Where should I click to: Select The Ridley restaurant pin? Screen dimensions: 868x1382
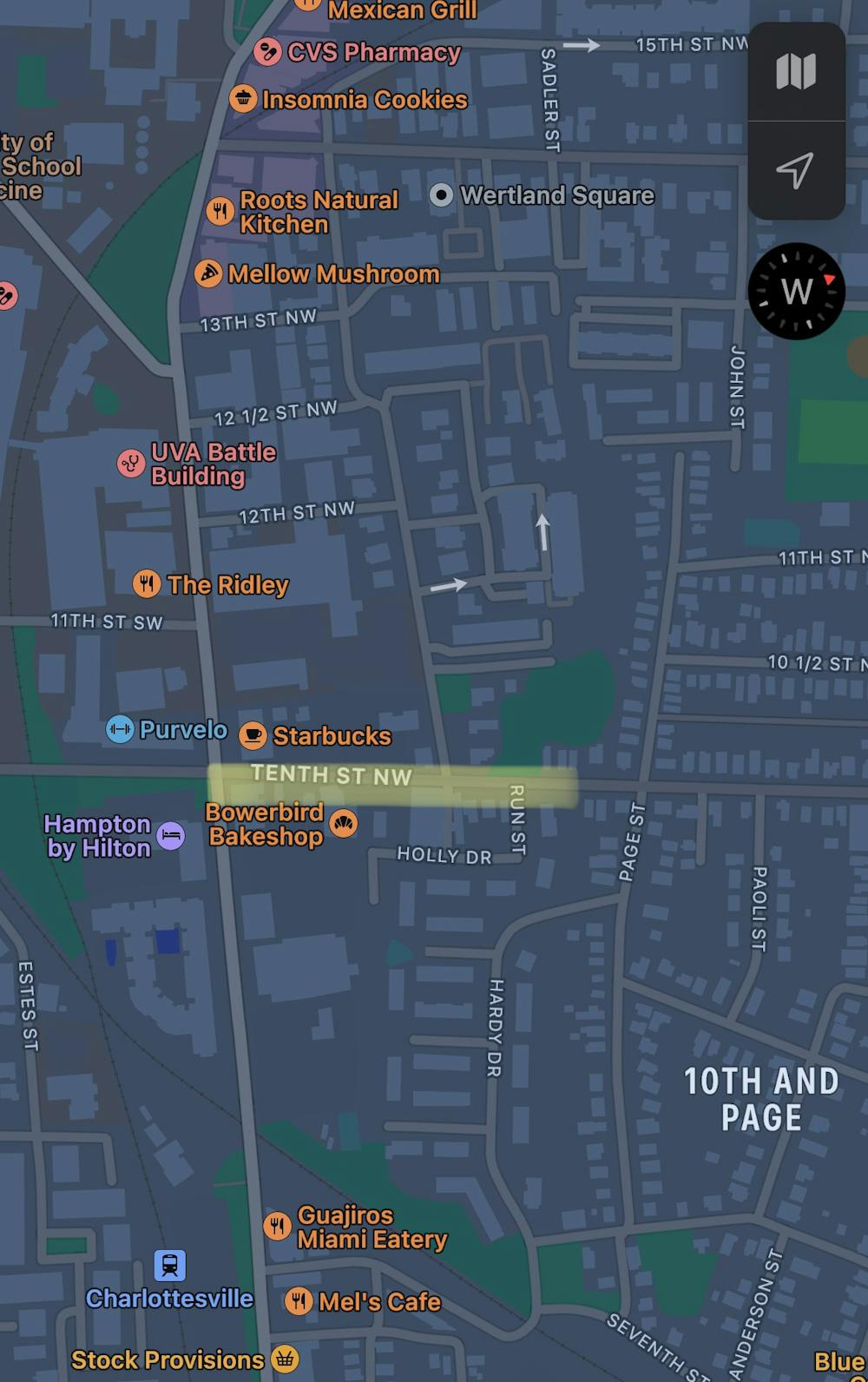coord(147,584)
